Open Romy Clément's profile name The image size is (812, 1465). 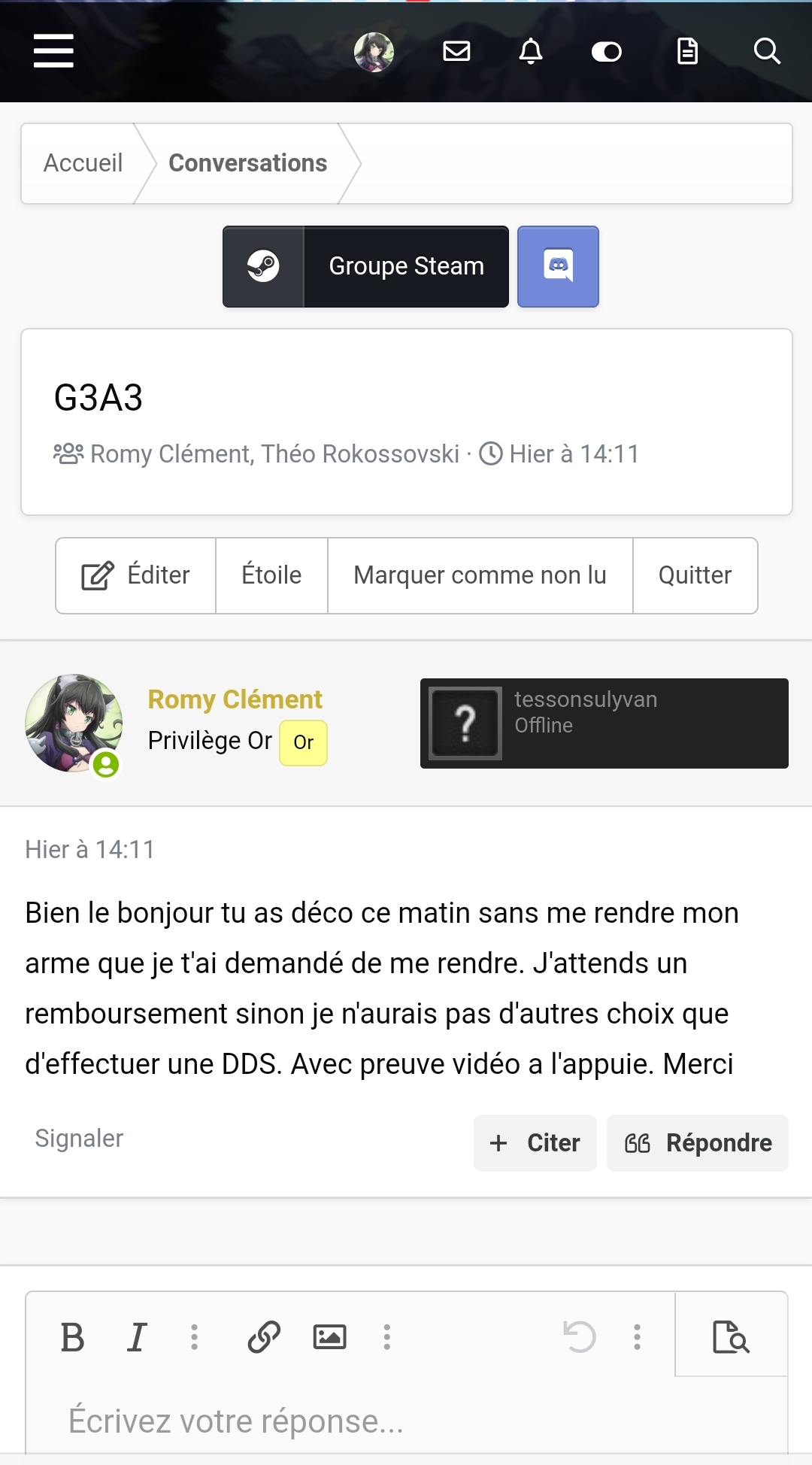235,699
